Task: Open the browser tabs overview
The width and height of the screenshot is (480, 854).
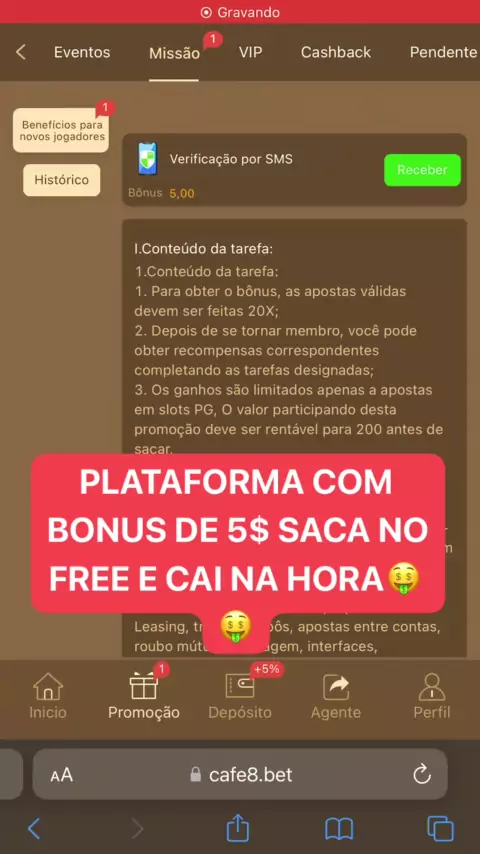Action: (x=441, y=829)
